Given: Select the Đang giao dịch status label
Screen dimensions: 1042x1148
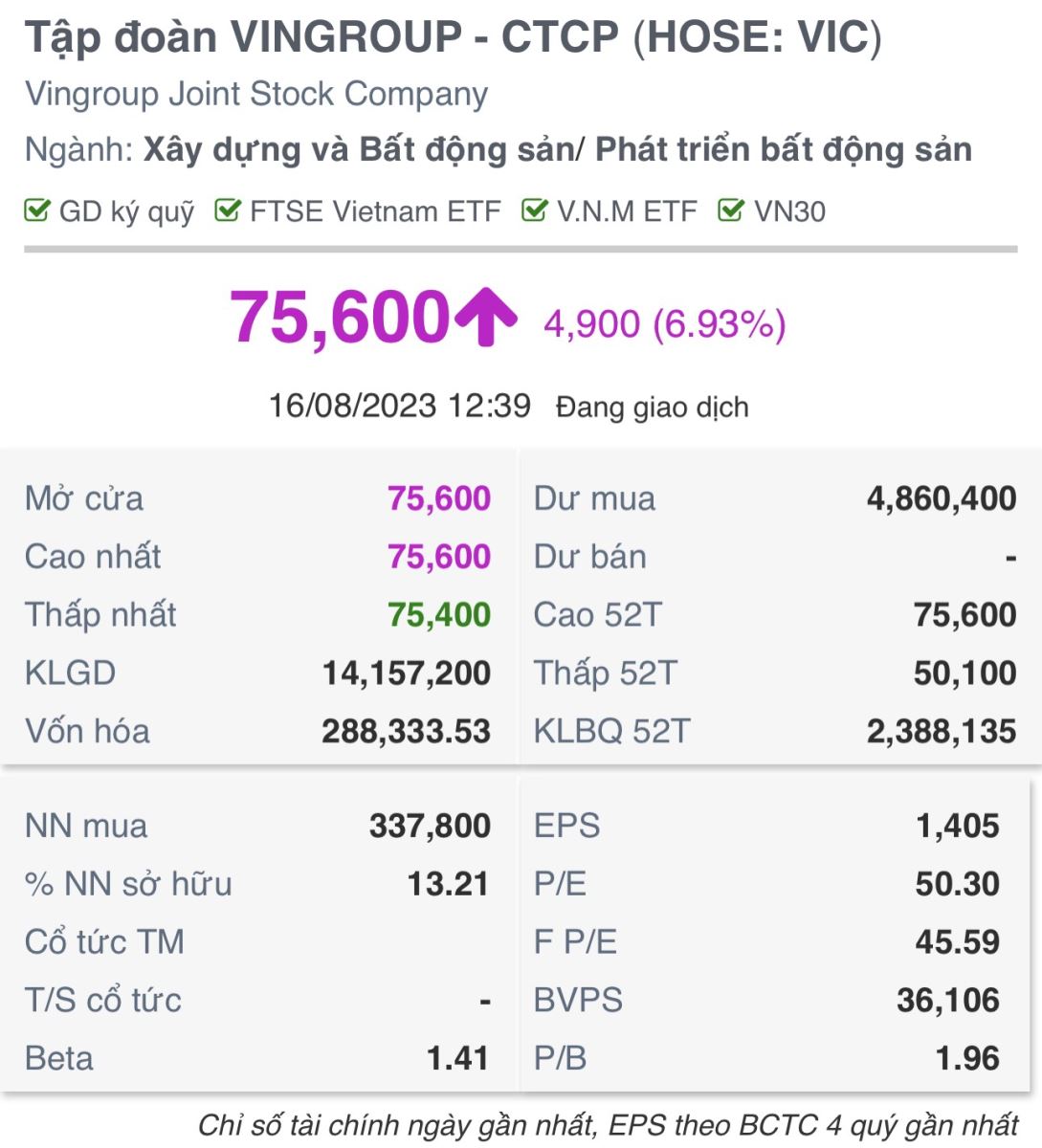Looking at the screenshot, I should (x=652, y=406).
